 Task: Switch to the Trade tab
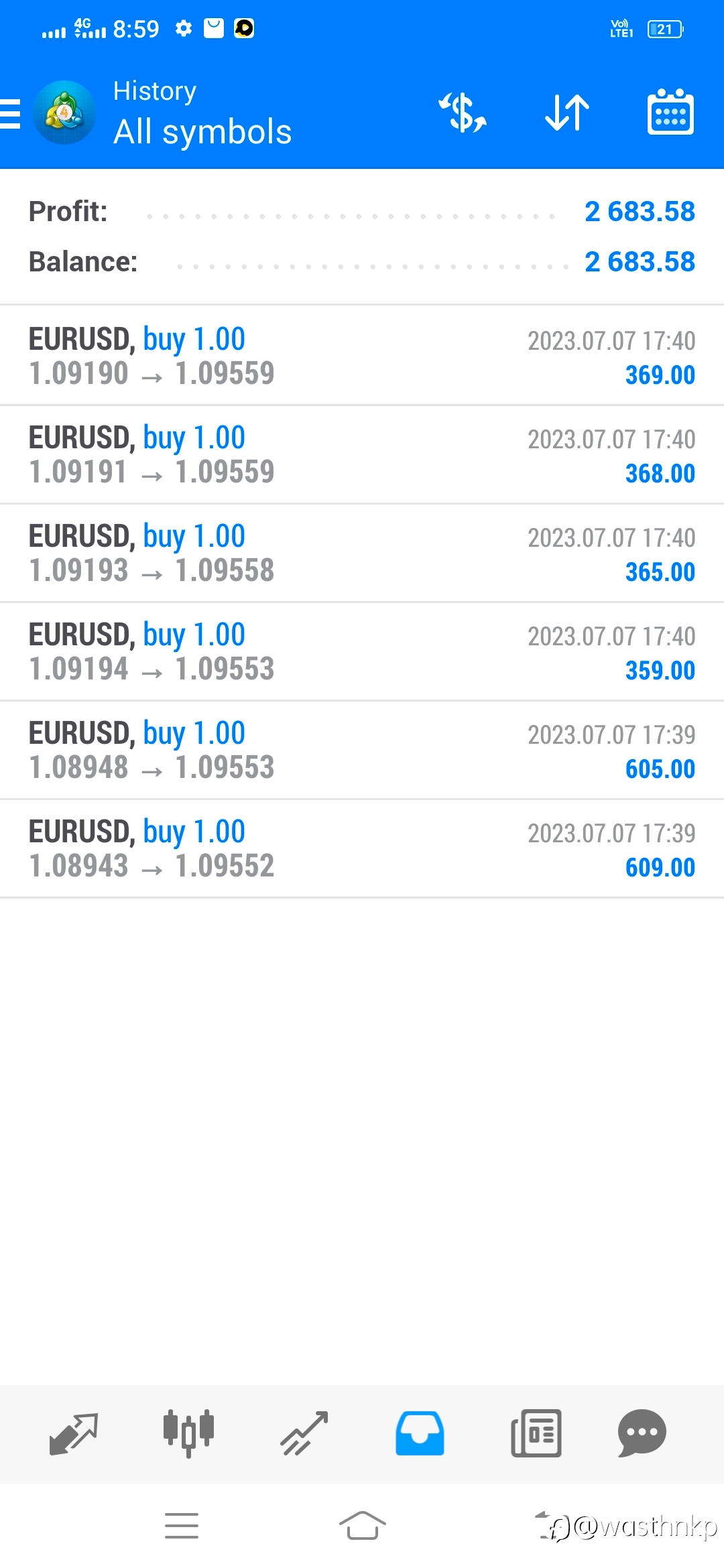click(304, 1433)
